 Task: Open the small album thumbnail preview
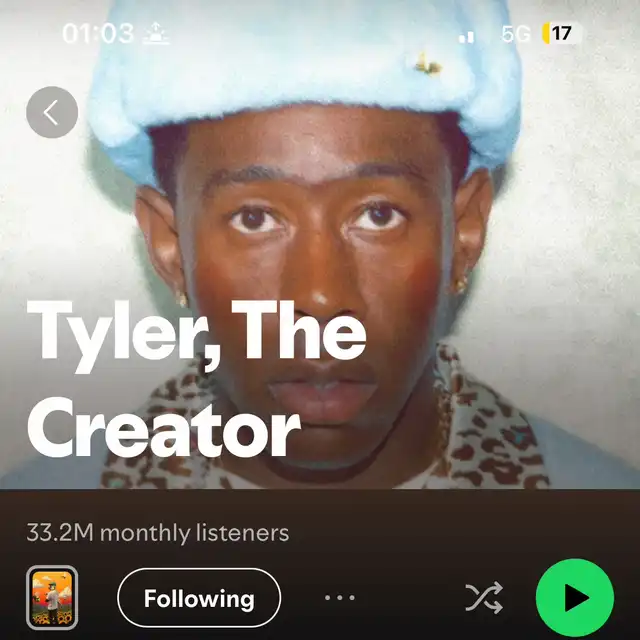coord(53,598)
